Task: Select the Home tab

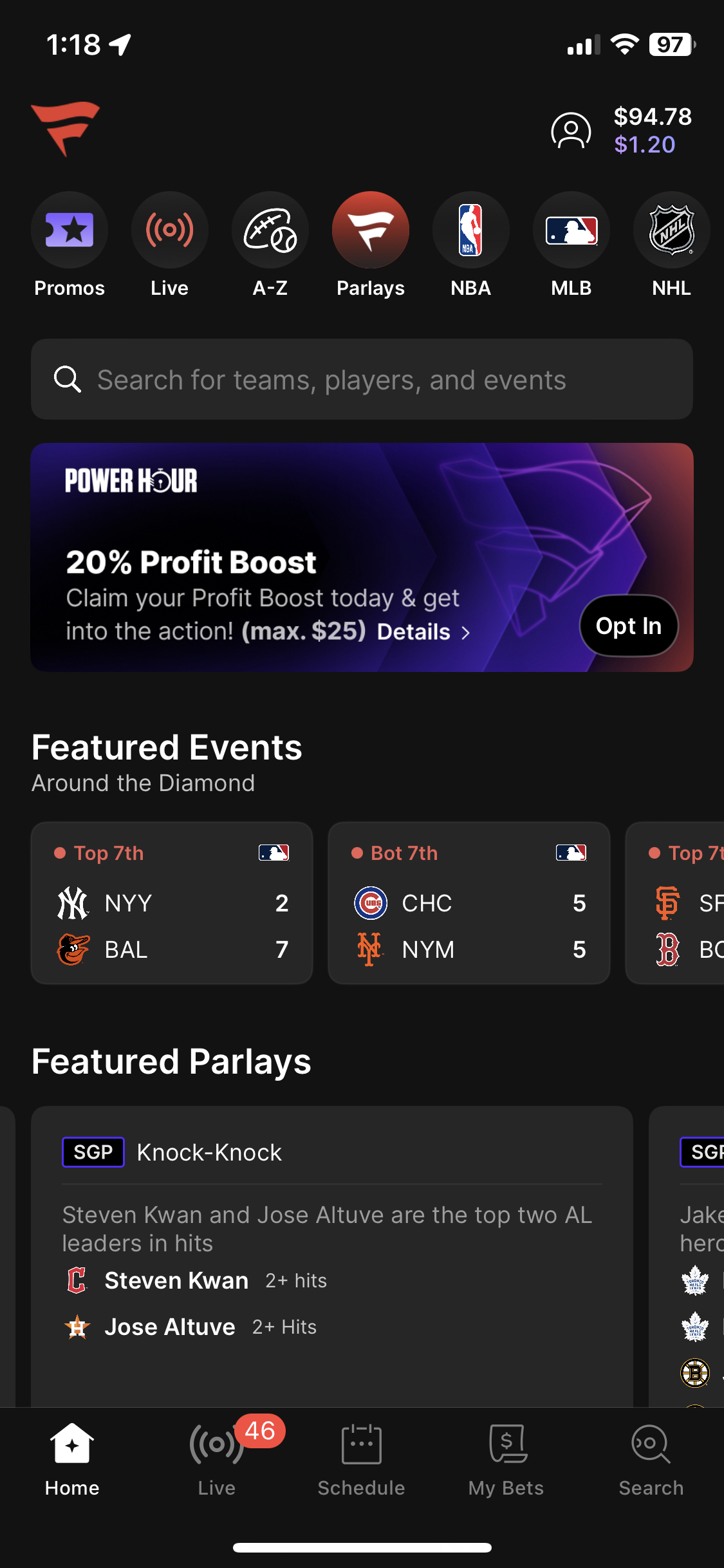Action: pyautogui.click(x=72, y=1459)
